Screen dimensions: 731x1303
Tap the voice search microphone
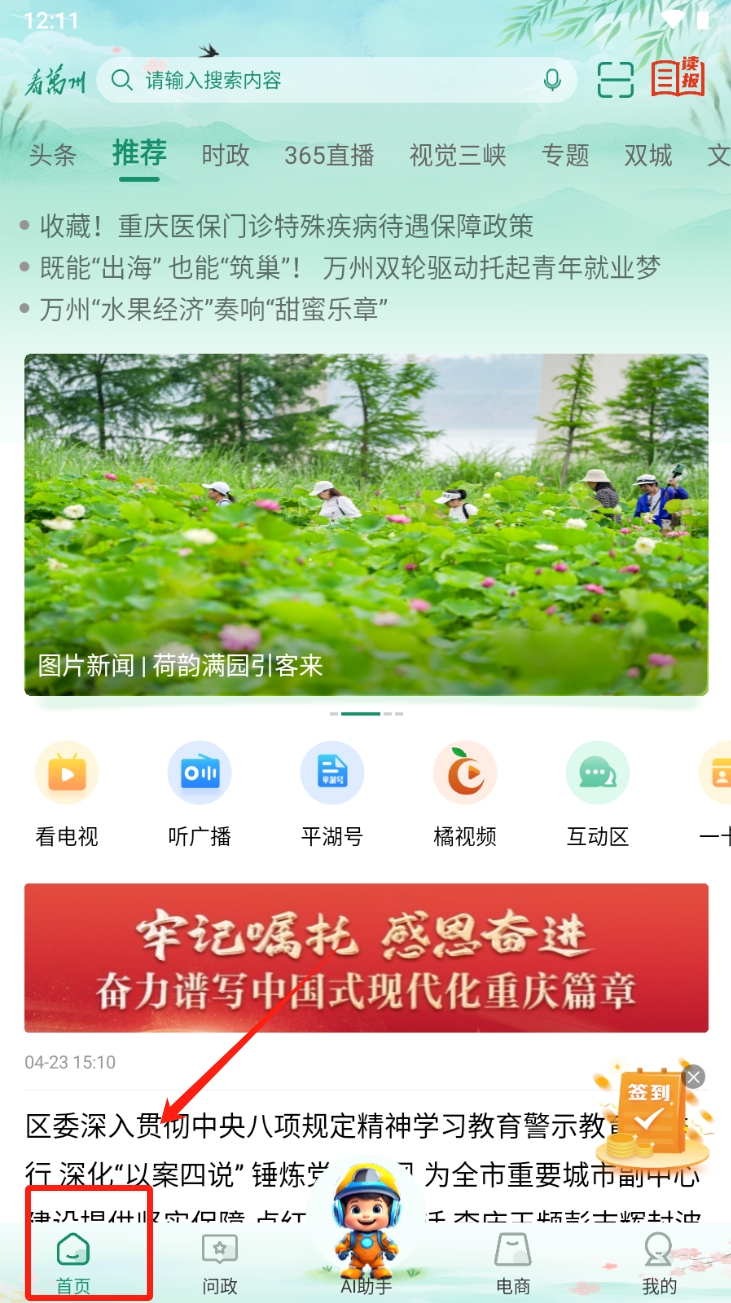552,80
